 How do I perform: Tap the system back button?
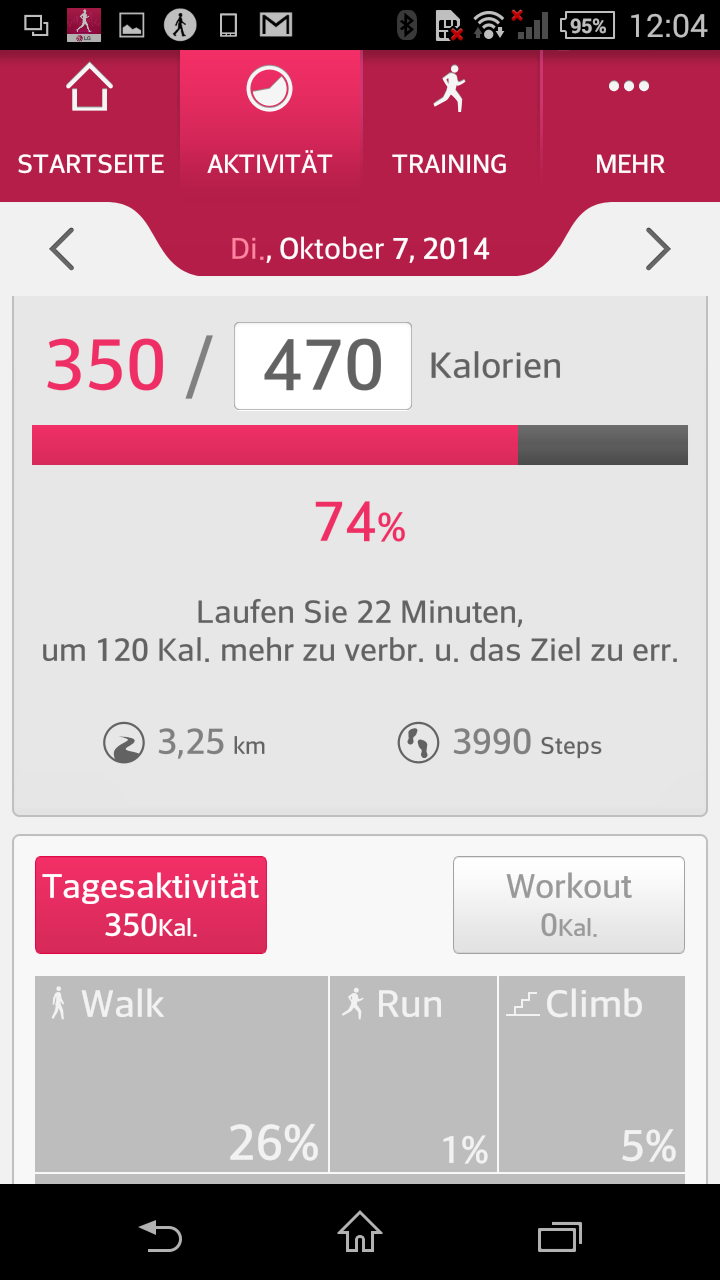tap(160, 1236)
